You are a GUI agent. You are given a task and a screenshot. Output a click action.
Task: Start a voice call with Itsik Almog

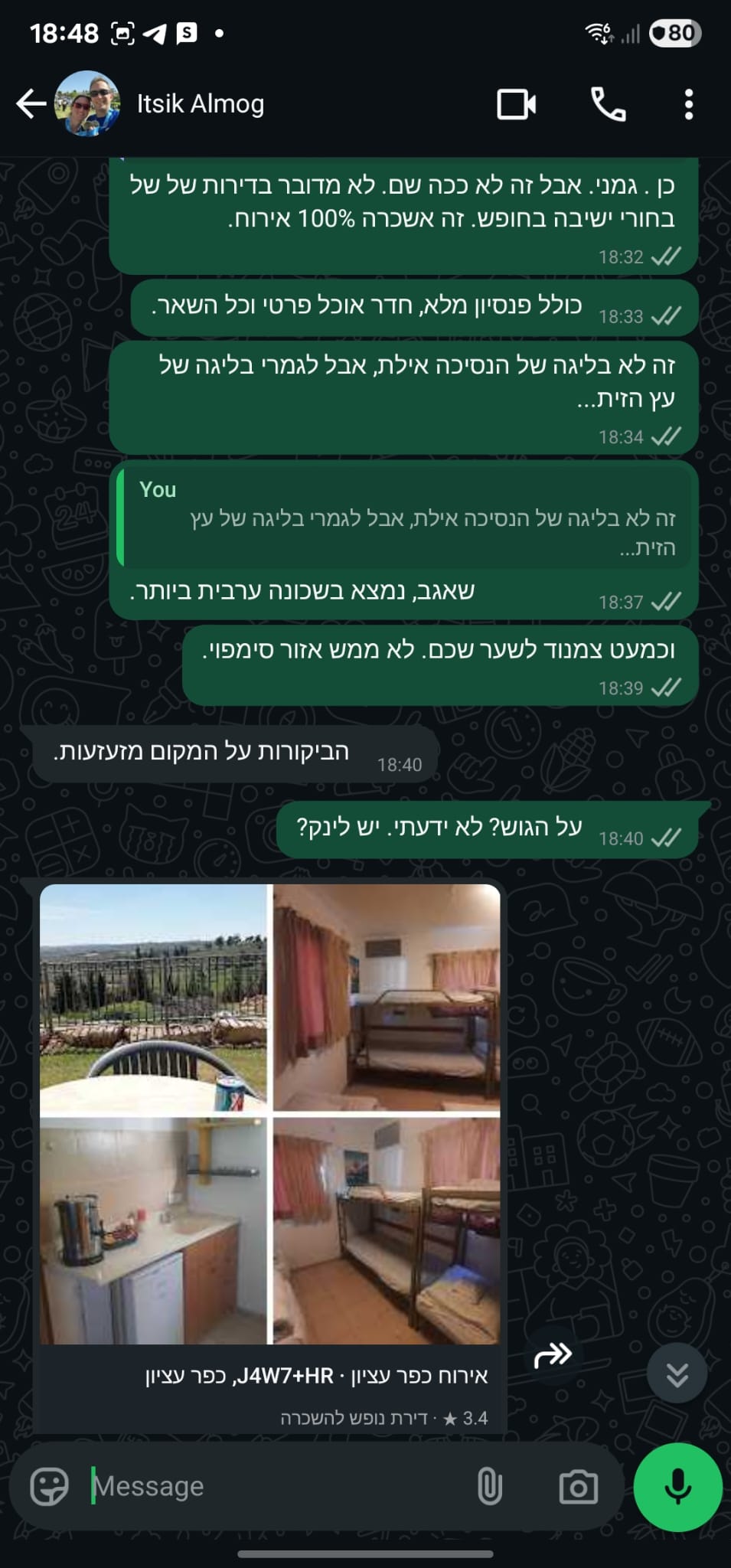(x=608, y=104)
